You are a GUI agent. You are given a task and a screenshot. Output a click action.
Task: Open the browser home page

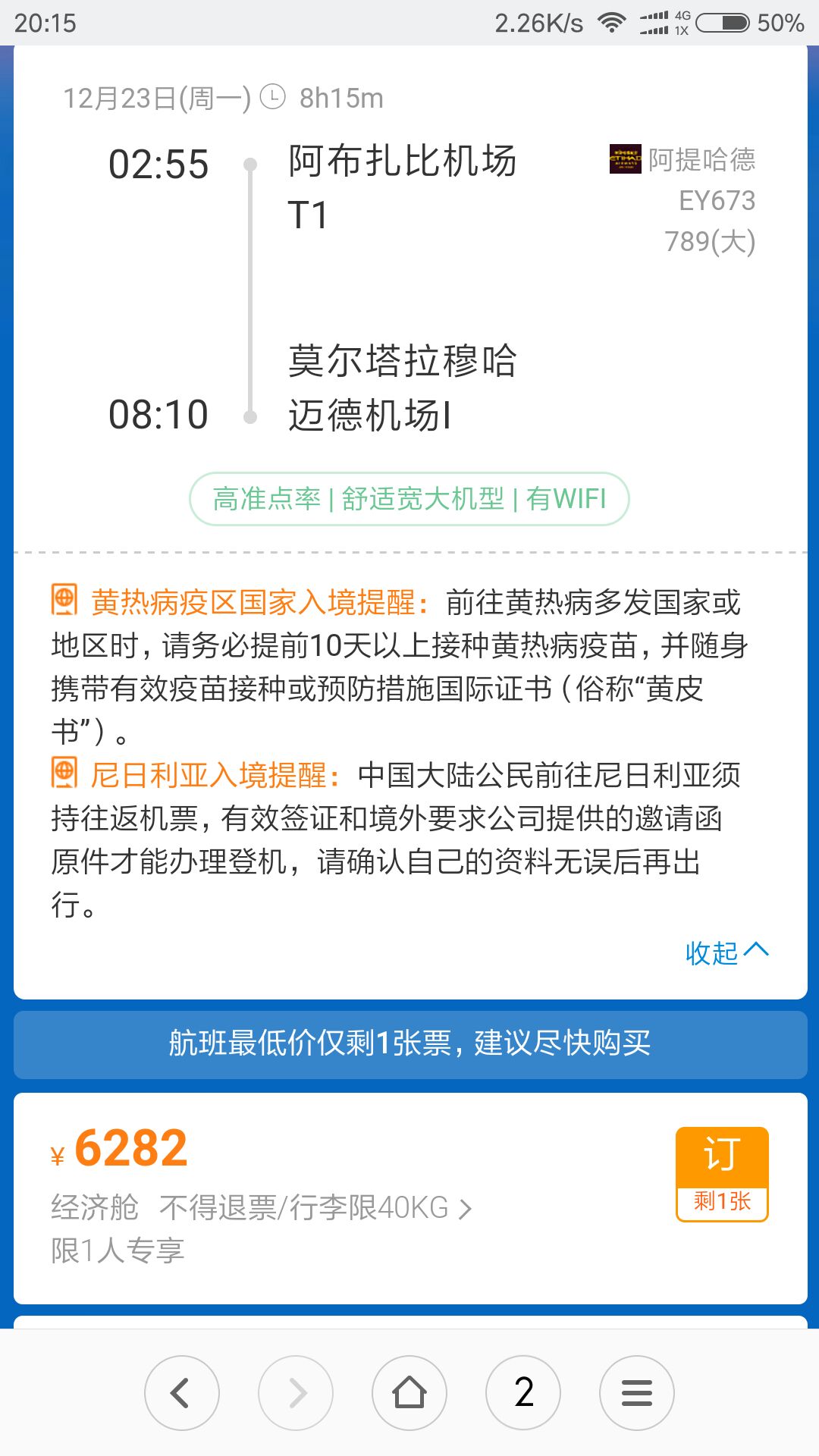click(409, 1393)
